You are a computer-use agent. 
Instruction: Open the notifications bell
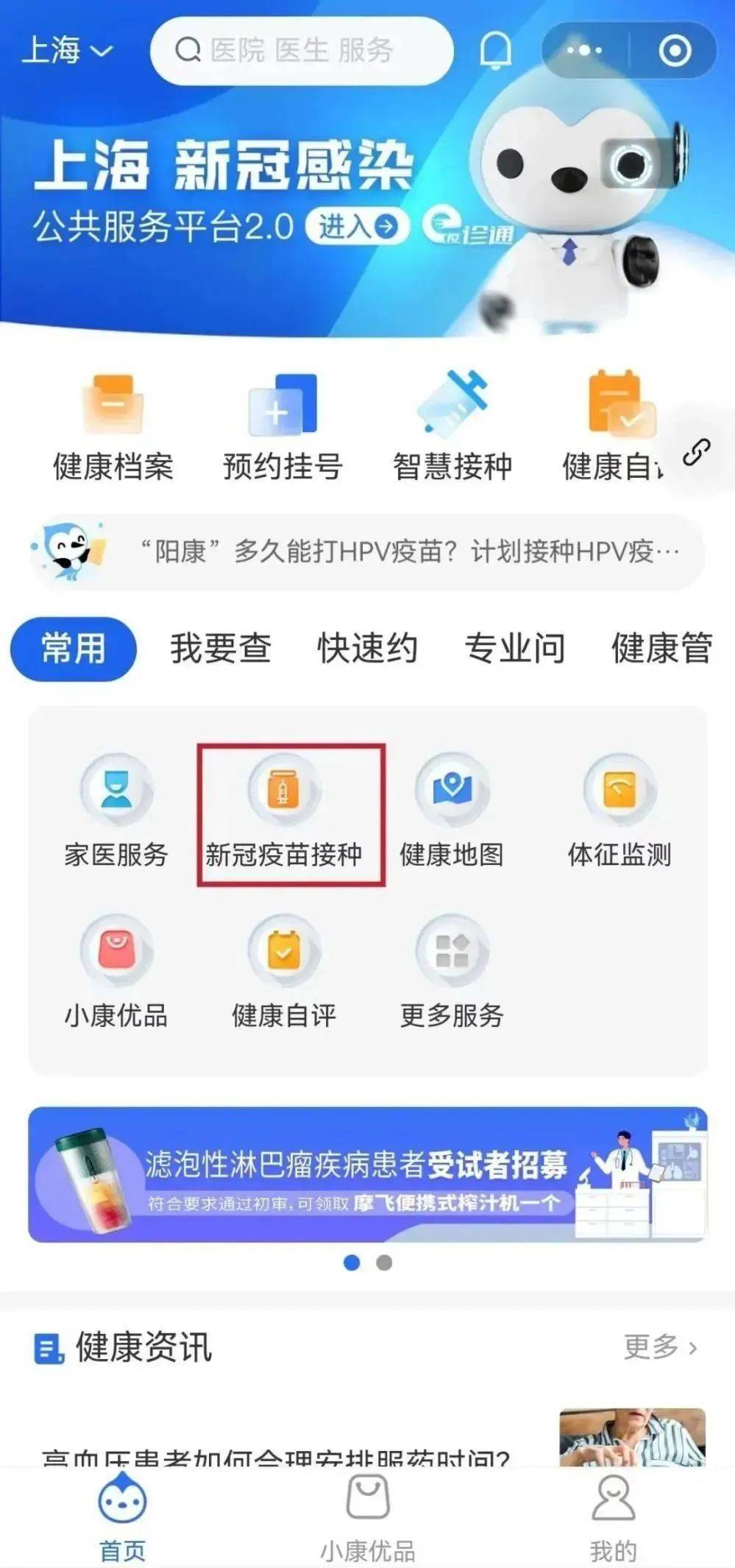tap(495, 50)
